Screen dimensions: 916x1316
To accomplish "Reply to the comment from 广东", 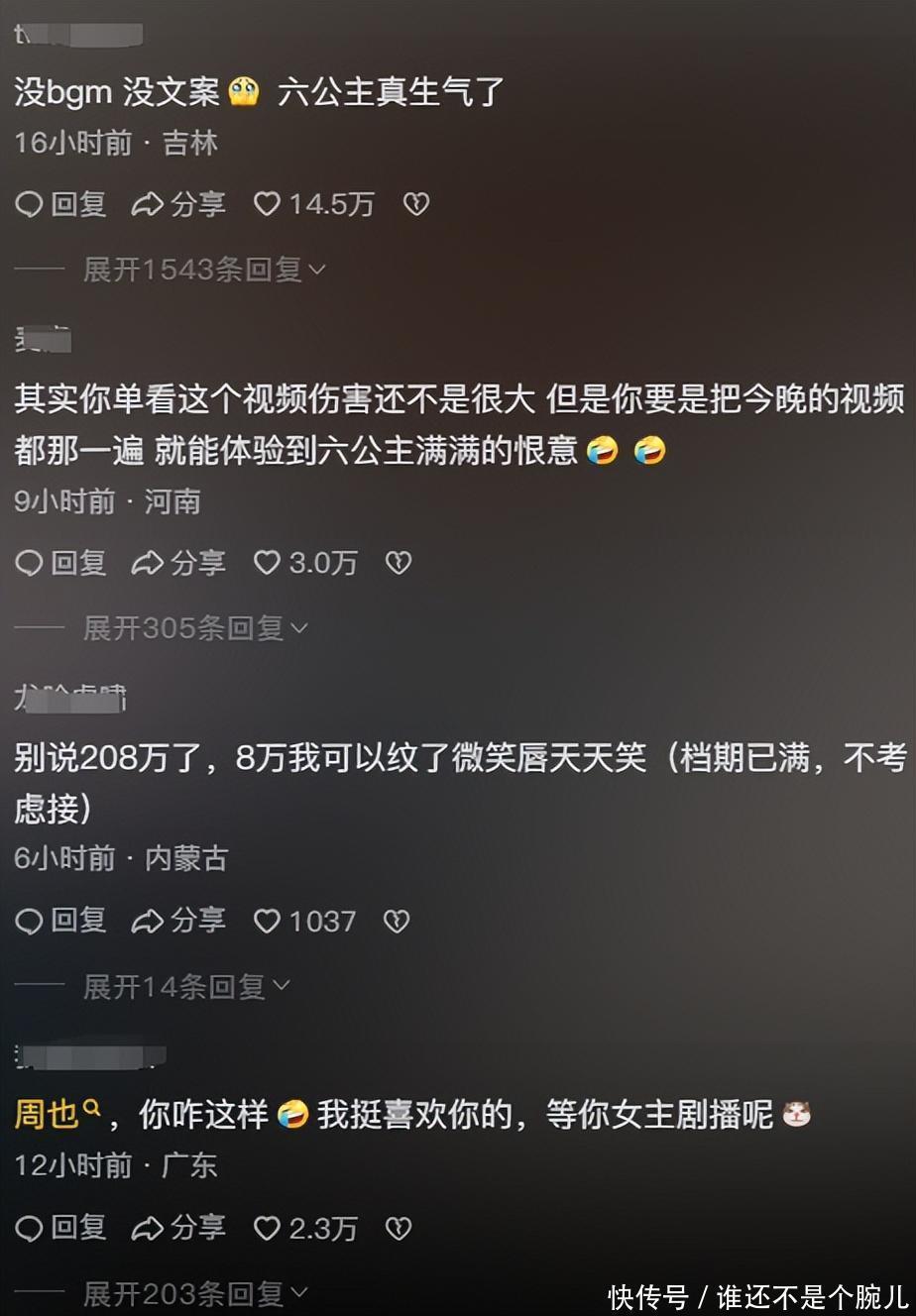I will [x=61, y=1229].
